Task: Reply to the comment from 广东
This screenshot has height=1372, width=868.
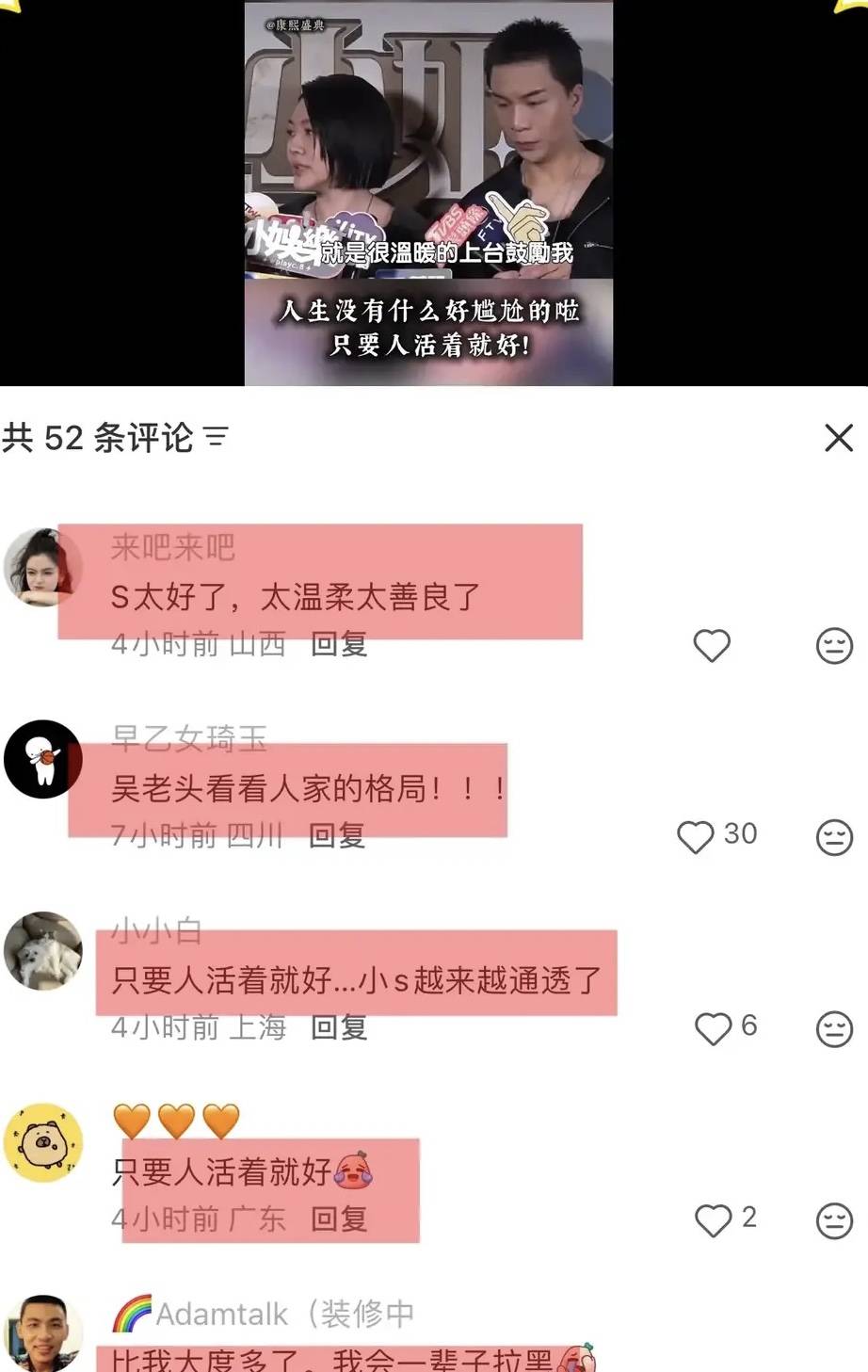Action: click(339, 1219)
